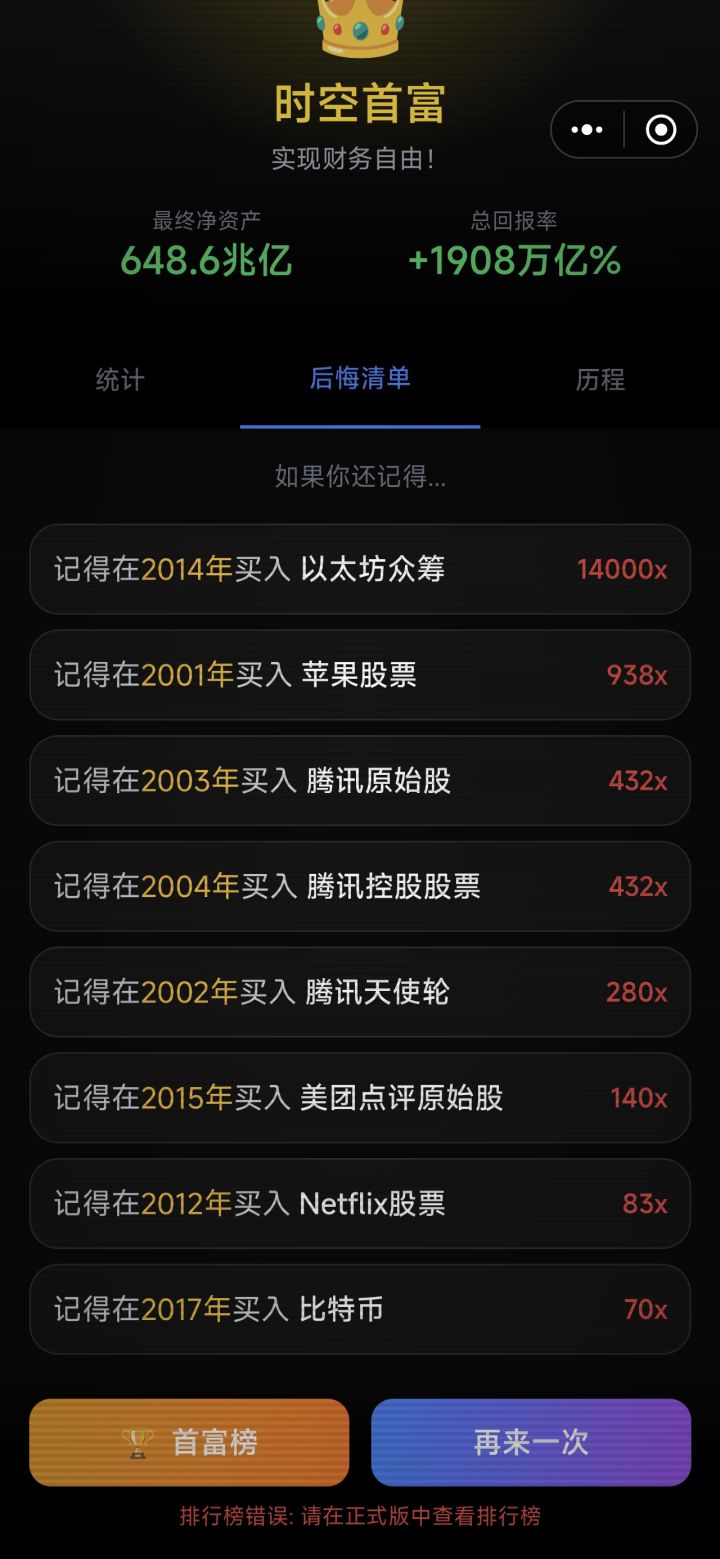Open the 首富榜 leaderboard
Image resolution: width=720 pixels, height=1559 pixels.
(x=189, y=1442)
